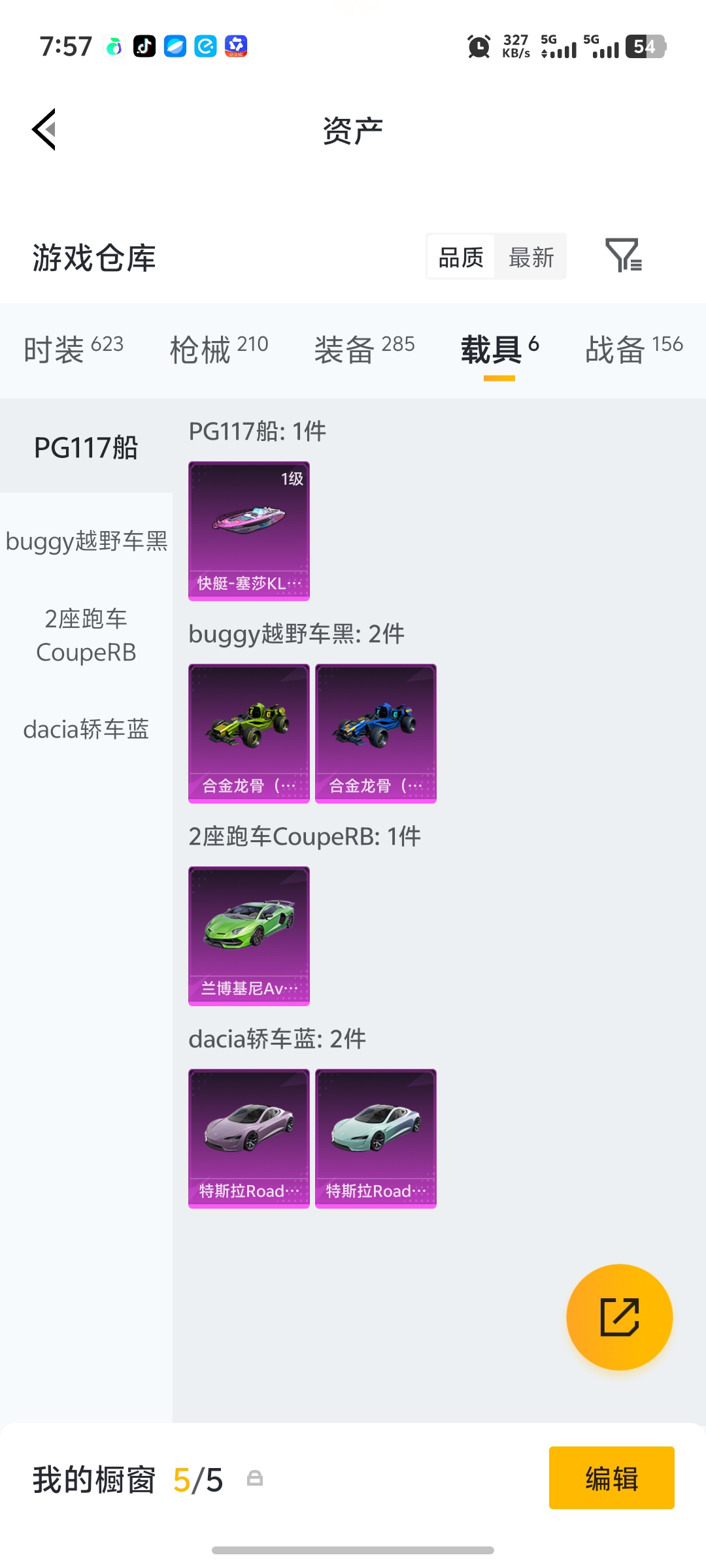Select the 载具 tab
The width and height of the screenshot is (706, 1568).
pyautogui.click(x=499, y=348)
